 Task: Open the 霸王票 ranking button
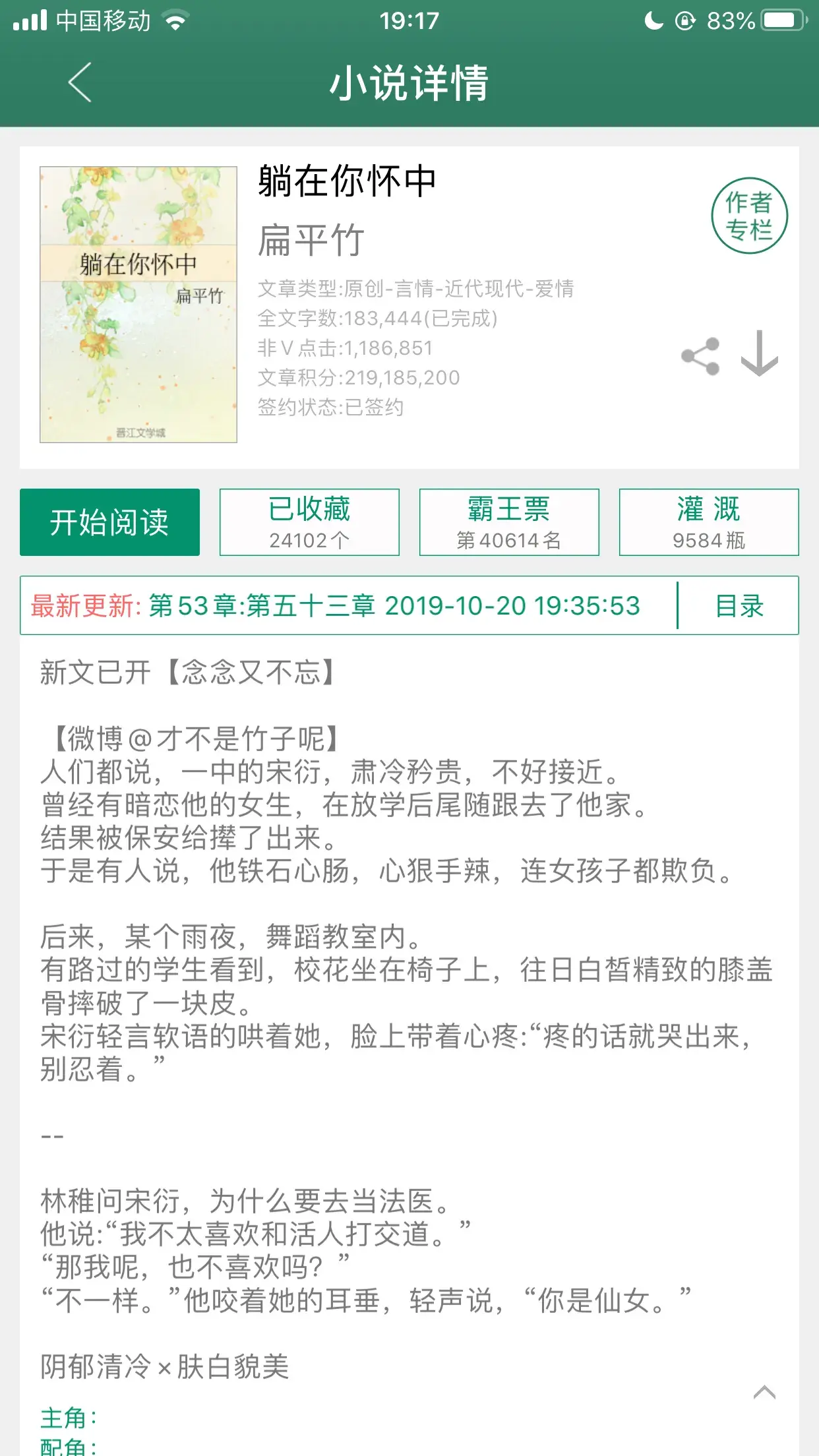pos(508,522)
